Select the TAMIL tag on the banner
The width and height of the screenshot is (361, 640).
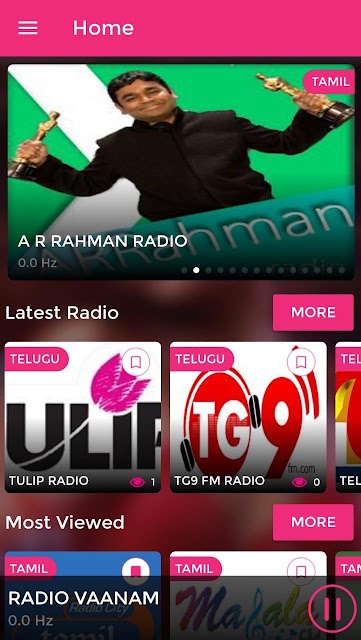click(330, 82)
